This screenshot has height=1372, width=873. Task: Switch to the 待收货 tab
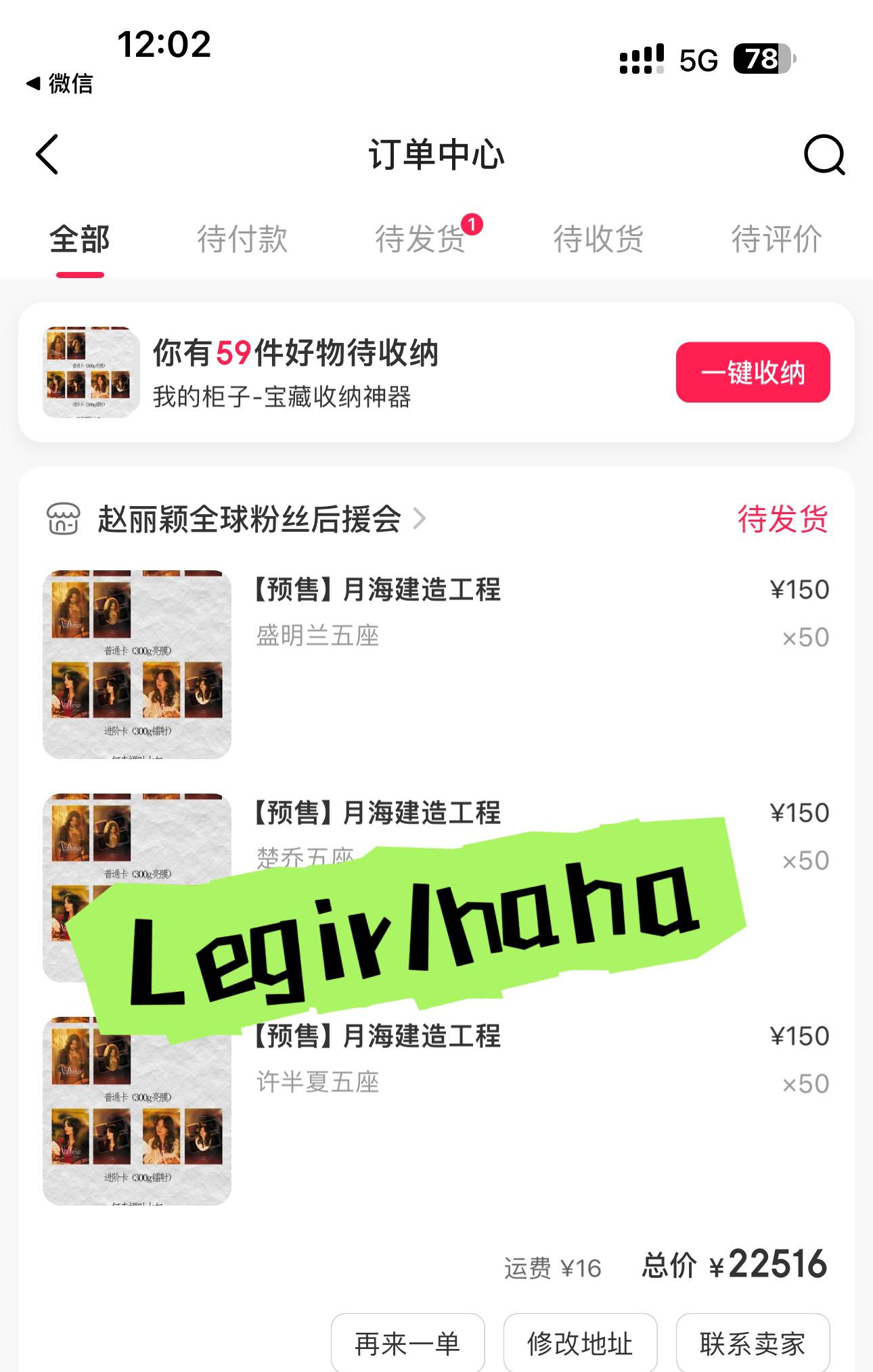pos(598,239)
